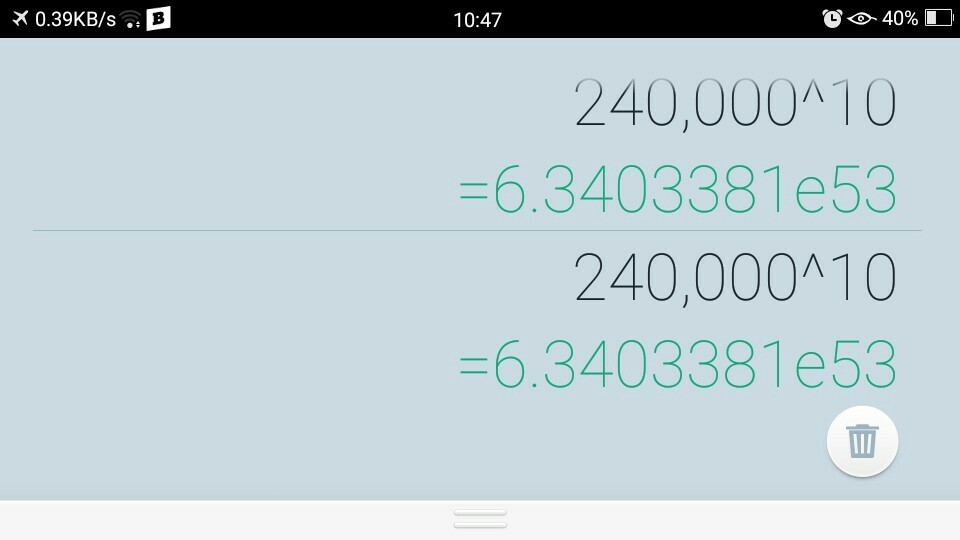Clear the calculation history with the trash button

coord(862,441)
